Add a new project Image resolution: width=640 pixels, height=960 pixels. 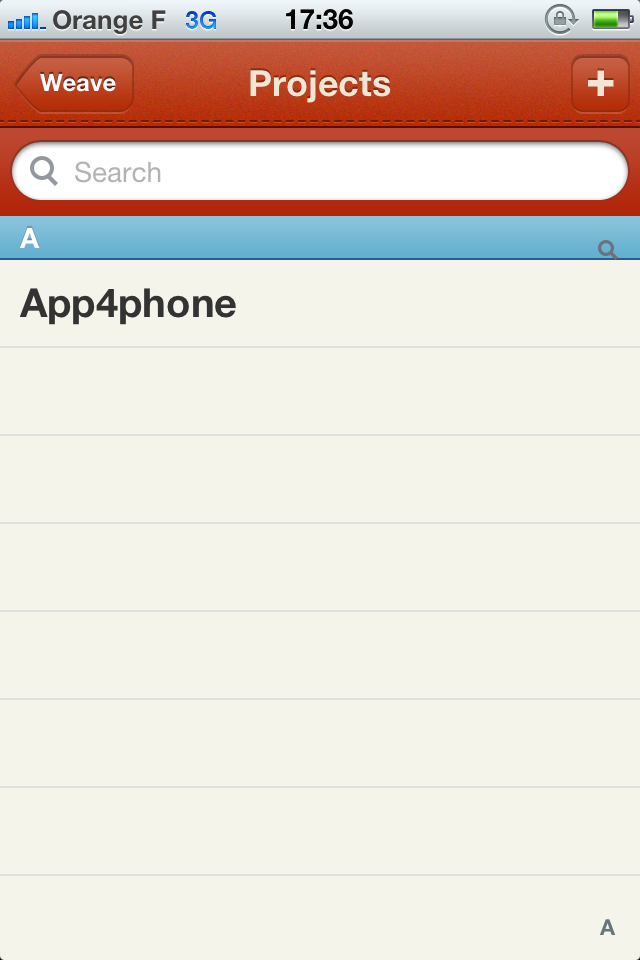click(x=600, y=84)
